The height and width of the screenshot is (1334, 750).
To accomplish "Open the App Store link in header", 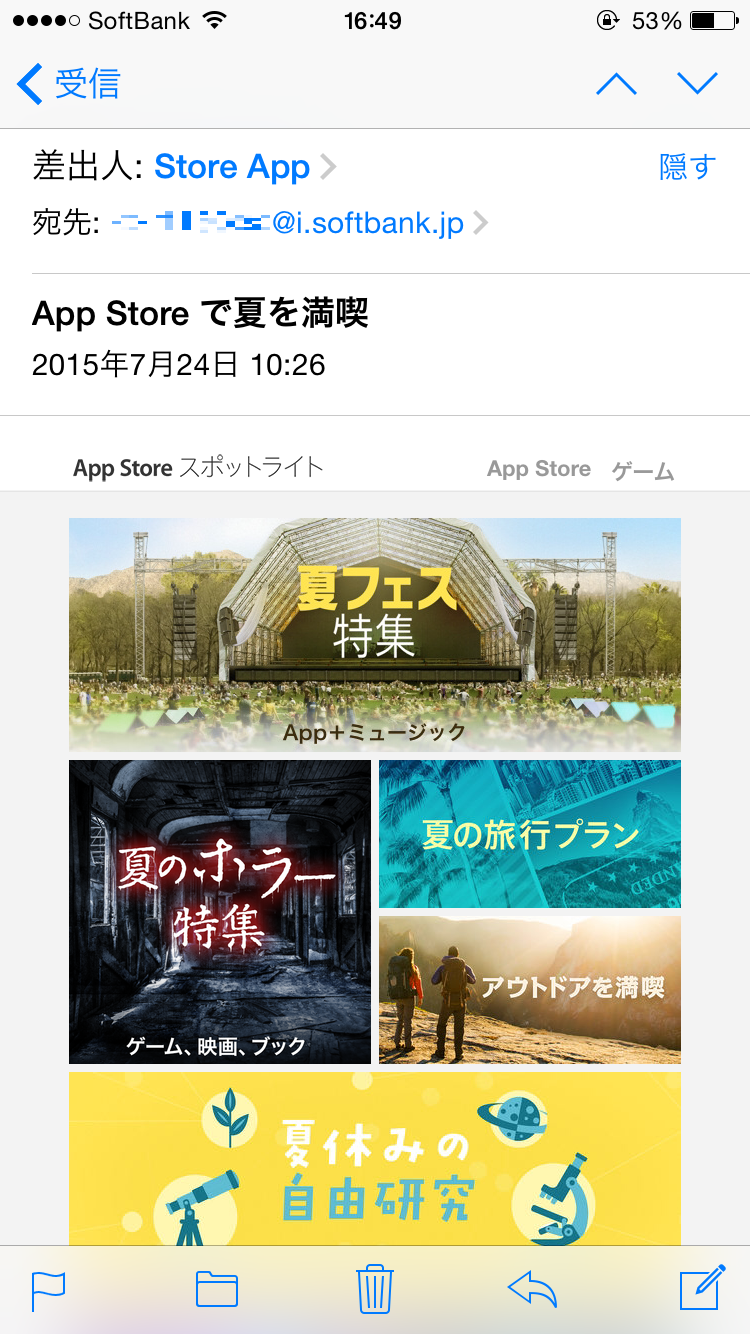I will pyautogui.click(x=539, y=469).
